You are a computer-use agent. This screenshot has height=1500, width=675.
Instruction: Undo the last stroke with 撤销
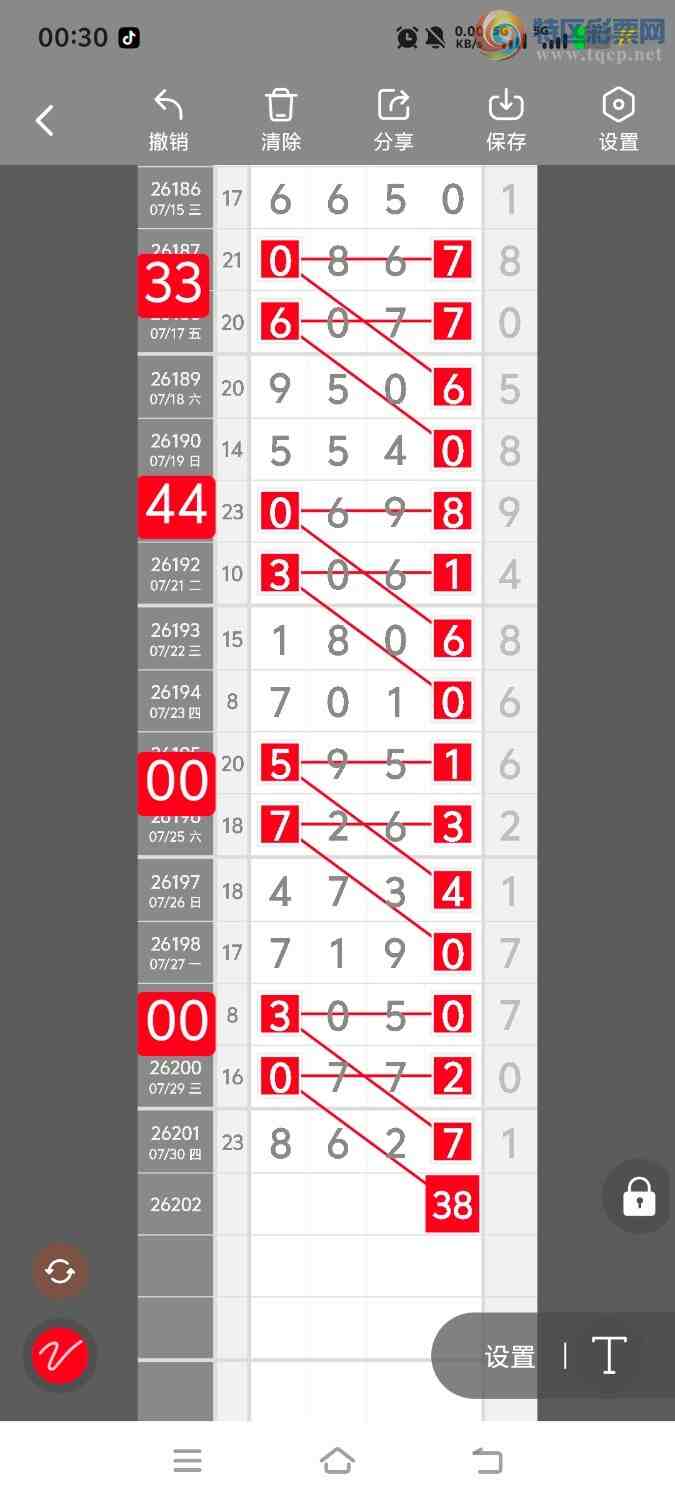(168, 121)
